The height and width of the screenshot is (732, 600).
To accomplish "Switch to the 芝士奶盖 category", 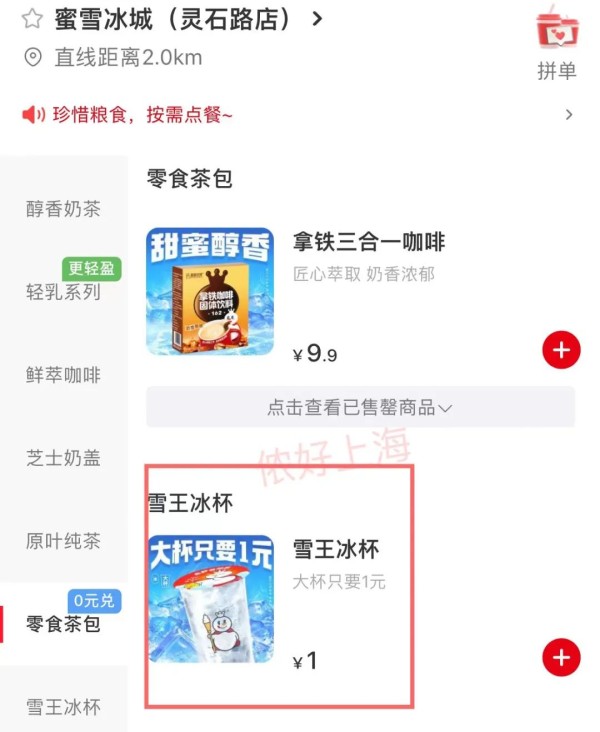I will (63, 458).
